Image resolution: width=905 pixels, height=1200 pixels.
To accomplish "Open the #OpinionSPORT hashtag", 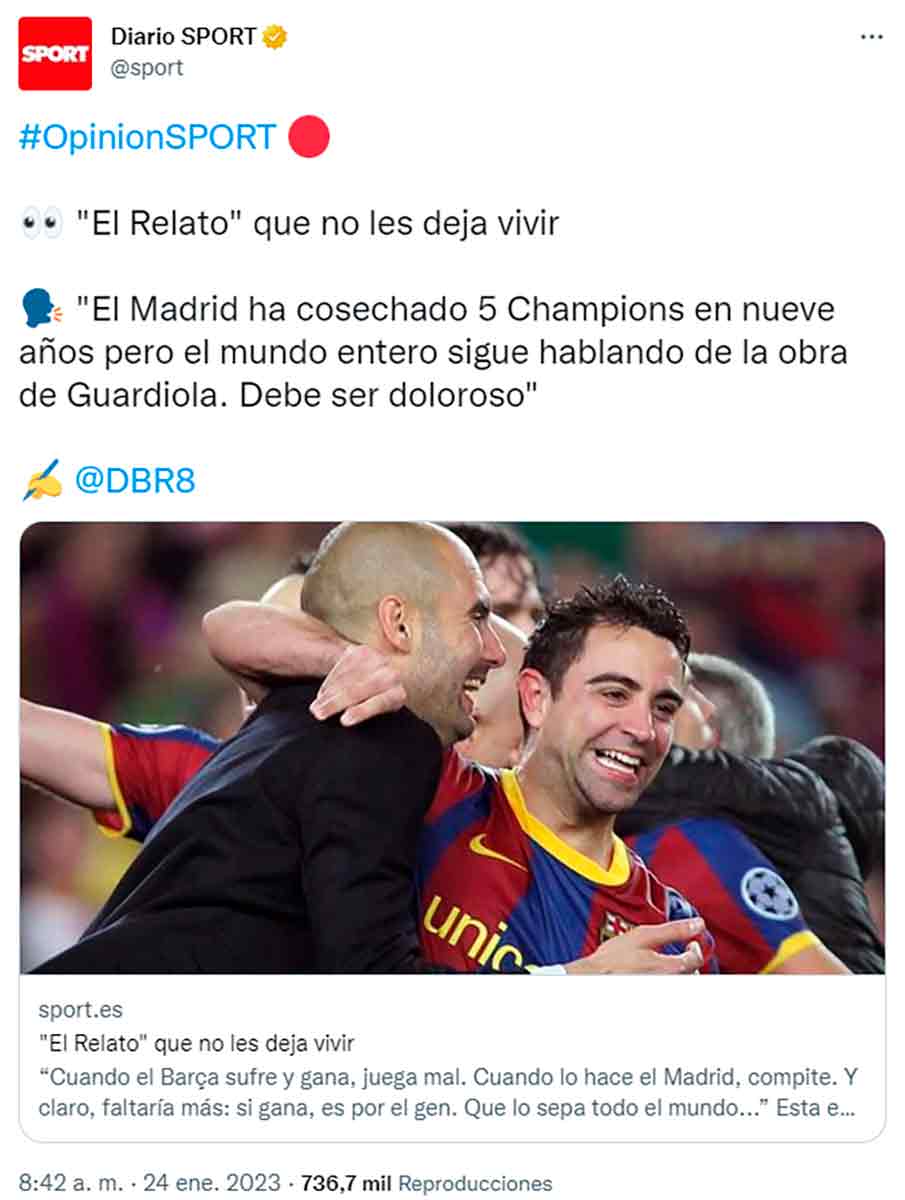I will [147, 138].
